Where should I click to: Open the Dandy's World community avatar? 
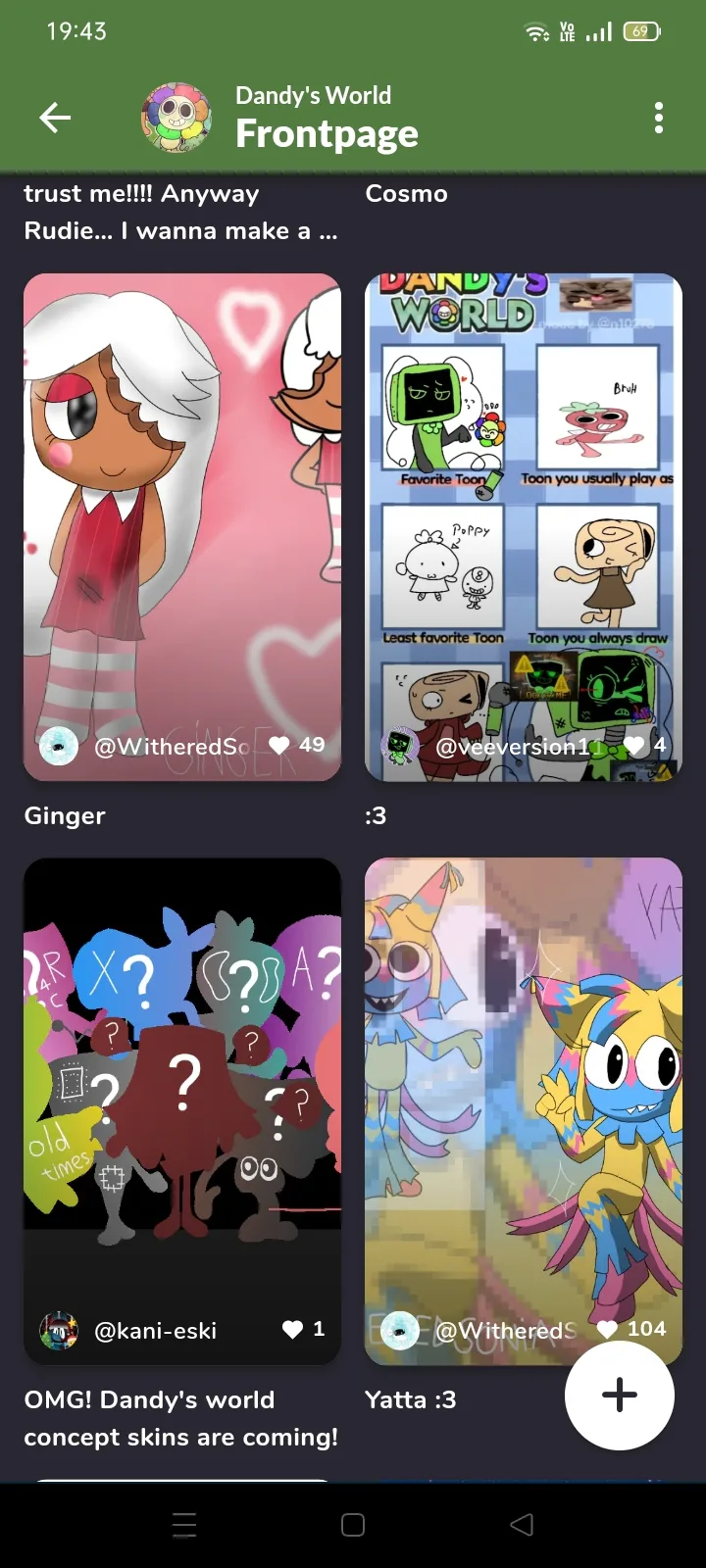click(176, 118)
